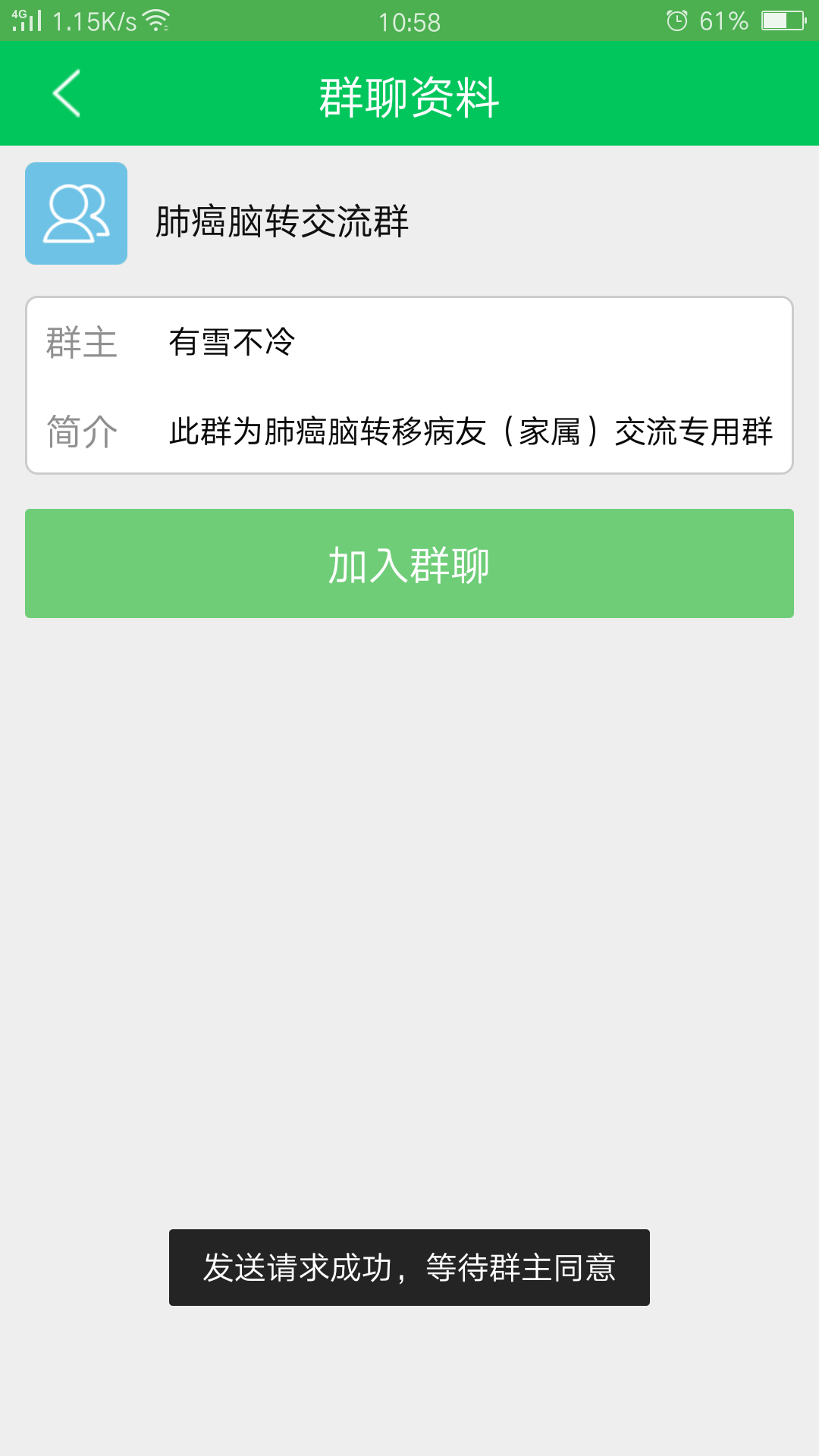
Task: Tap the people silhouette inside group avatar
Action: [x=76, y=212]
